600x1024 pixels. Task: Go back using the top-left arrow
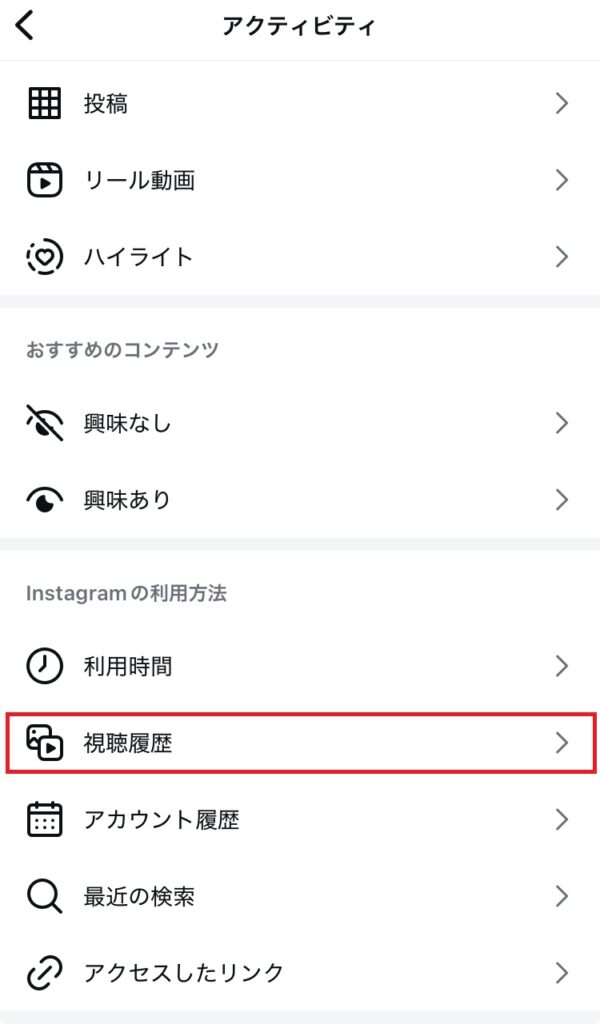click(25, 25)
